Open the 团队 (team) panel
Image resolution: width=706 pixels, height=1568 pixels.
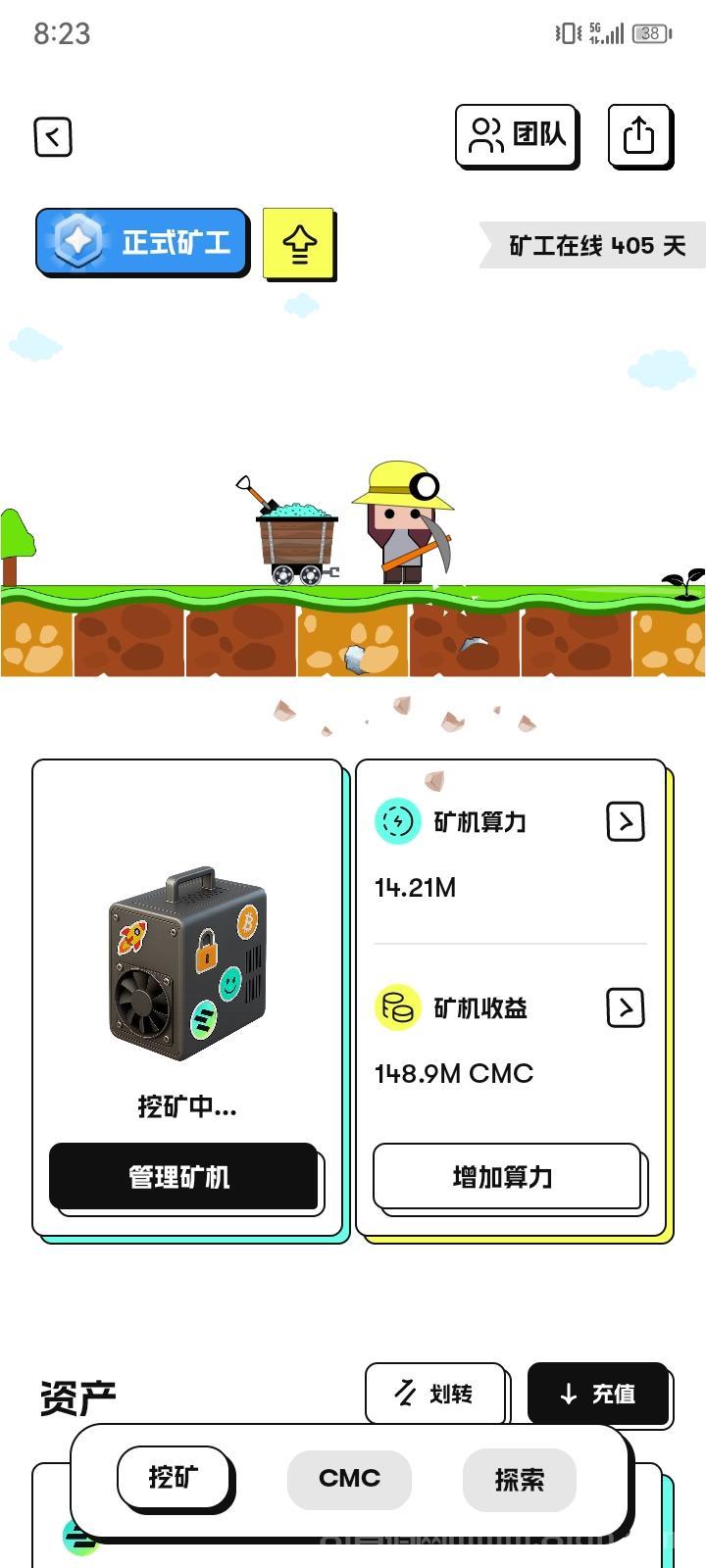(517, 135)
